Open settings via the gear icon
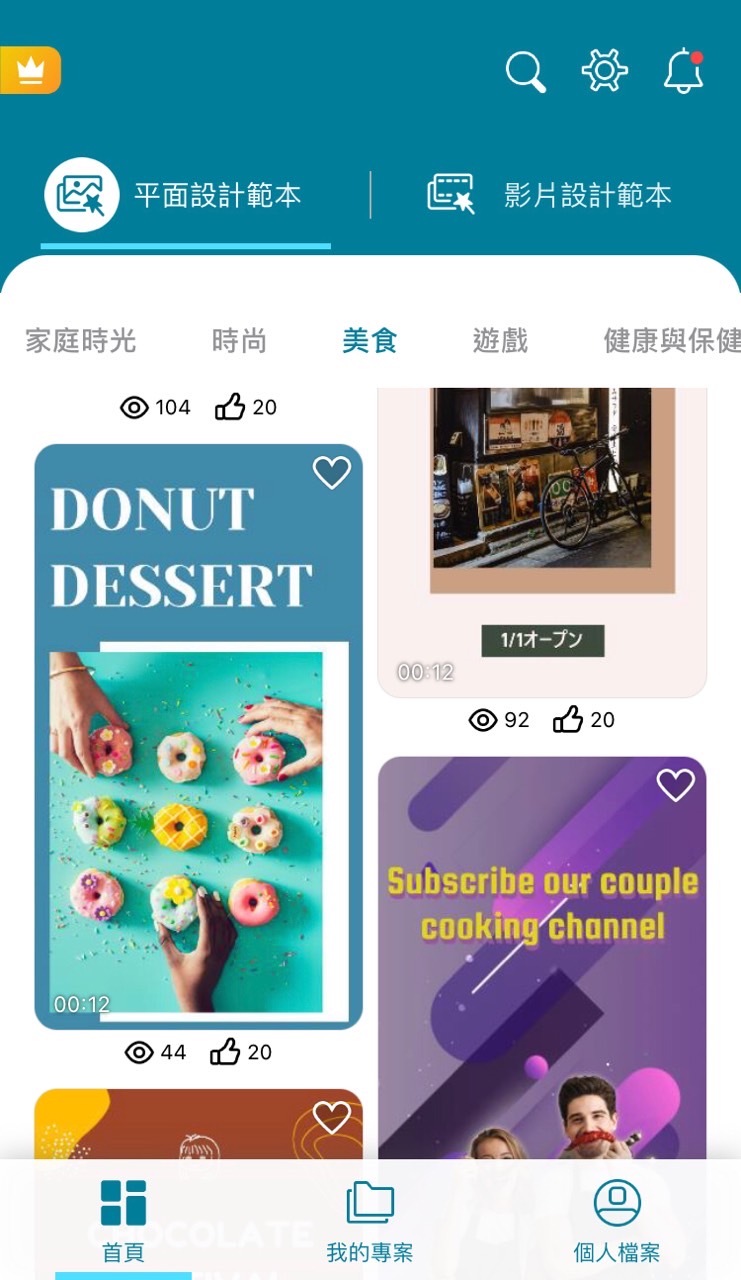 (x=604, y=71)
